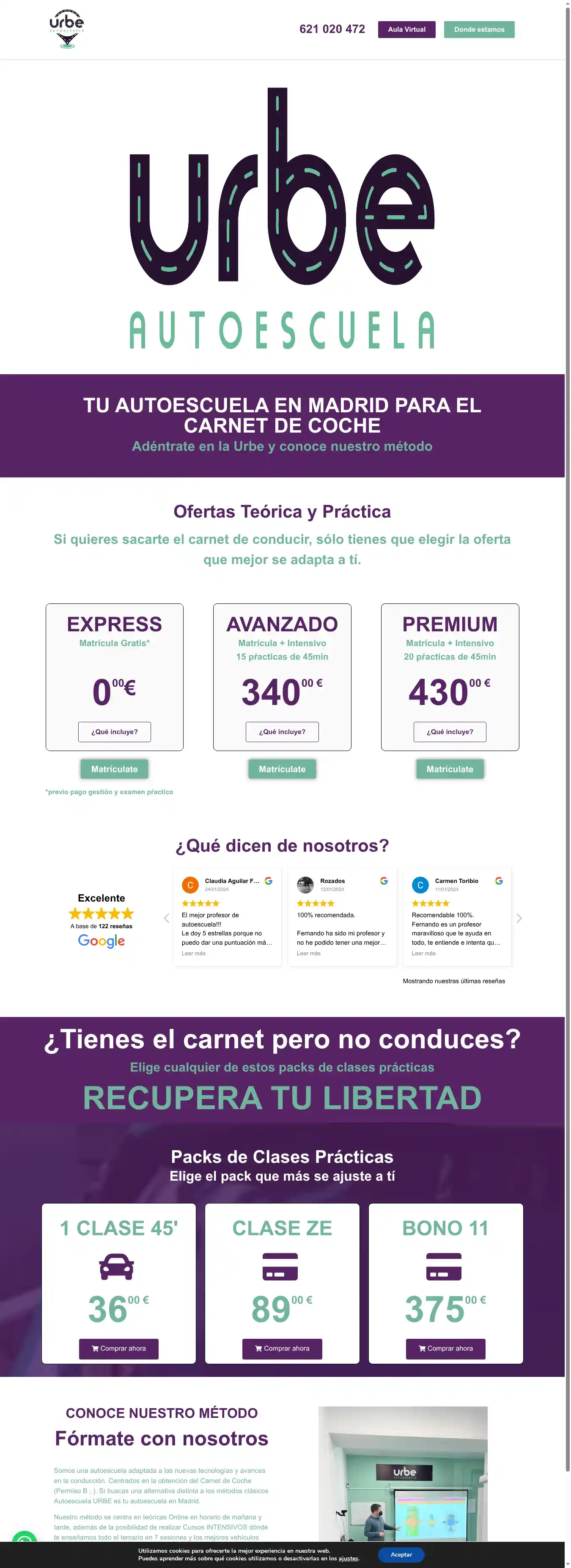Show what the EXPRESS offer includes
The height and width of the screenshot is (1568, 571).
click(x=115, y=732)
